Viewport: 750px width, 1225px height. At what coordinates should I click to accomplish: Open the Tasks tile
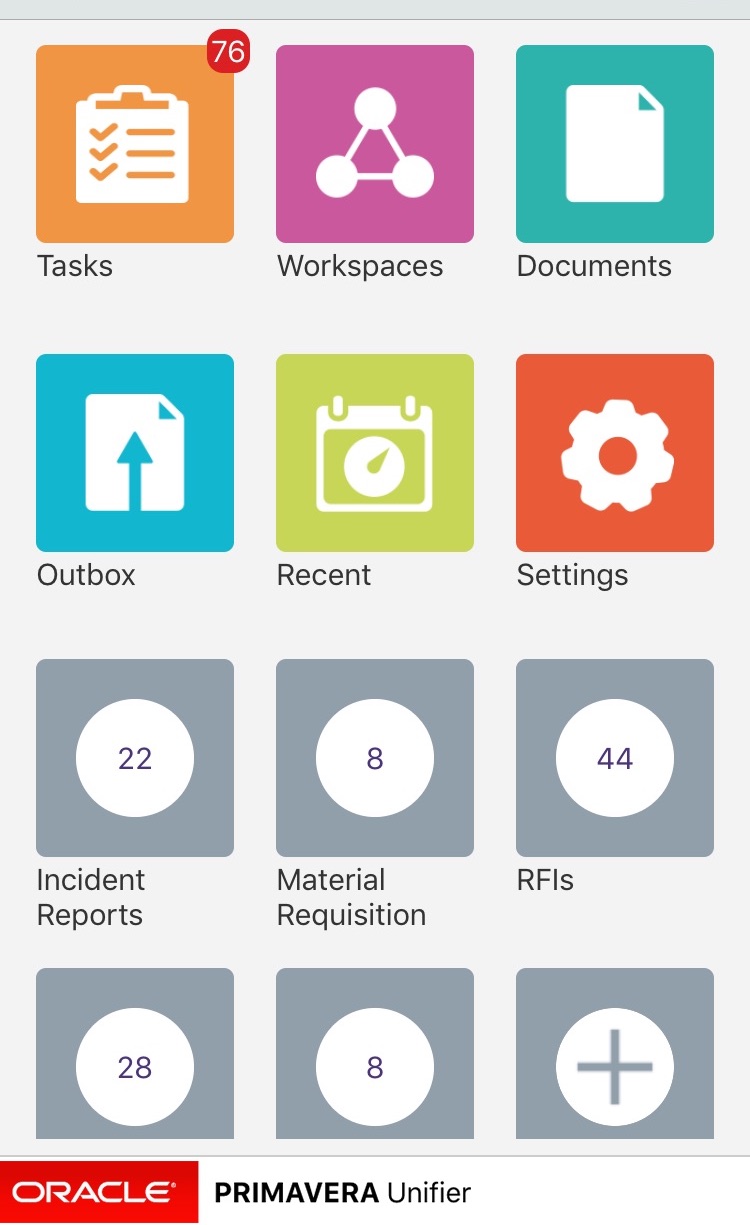[135, 144]
